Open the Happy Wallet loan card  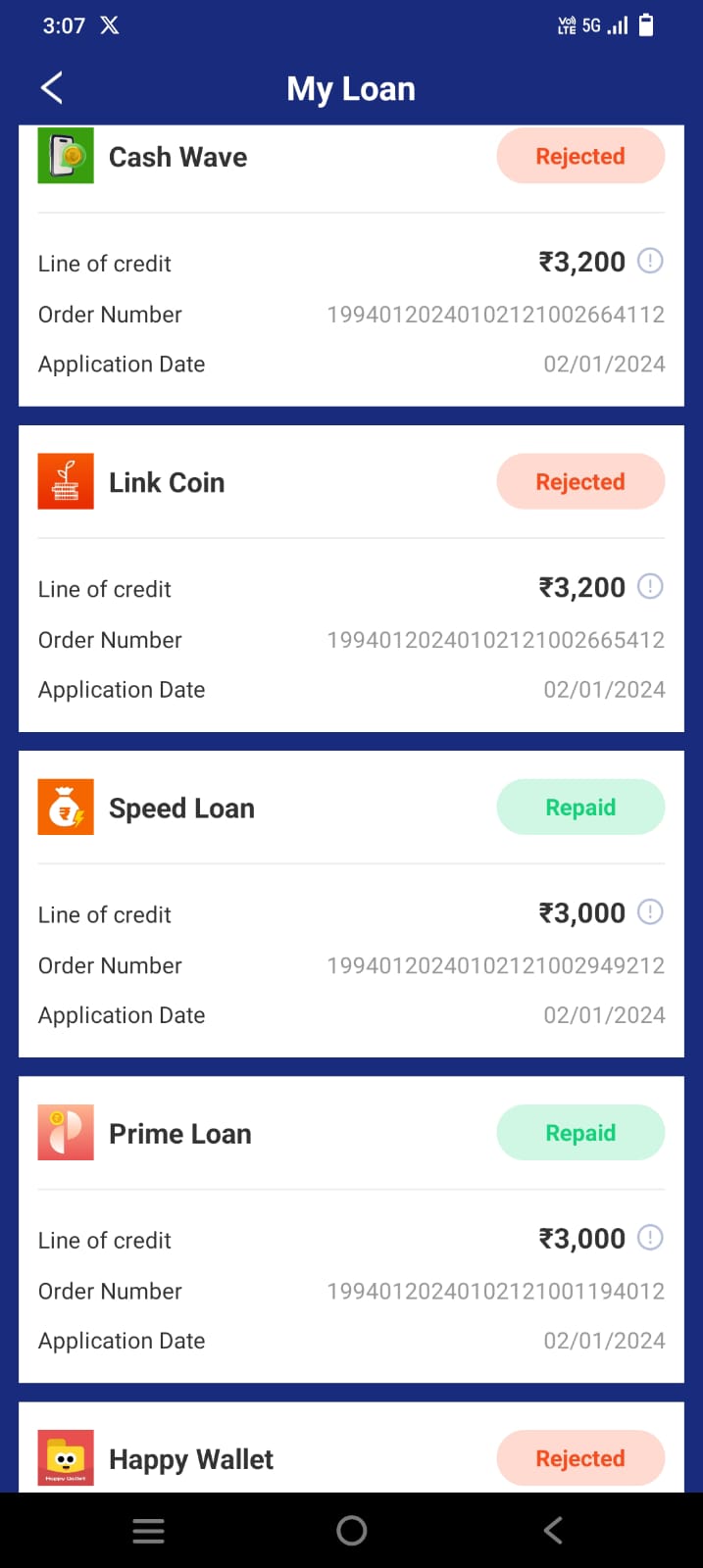coord(191,1459)
